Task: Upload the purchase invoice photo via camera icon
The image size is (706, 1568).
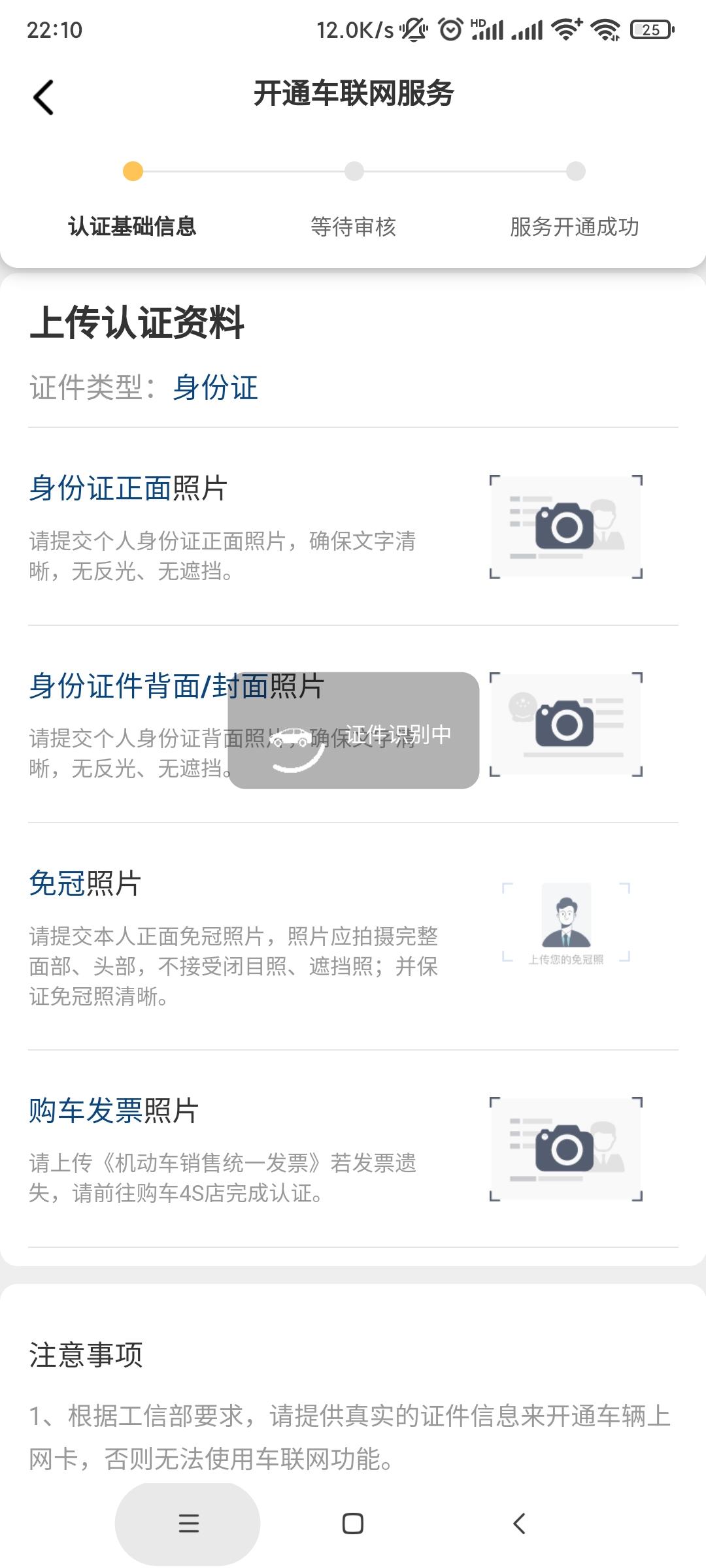Action: pyautogui.click(x=566, y=1147)
